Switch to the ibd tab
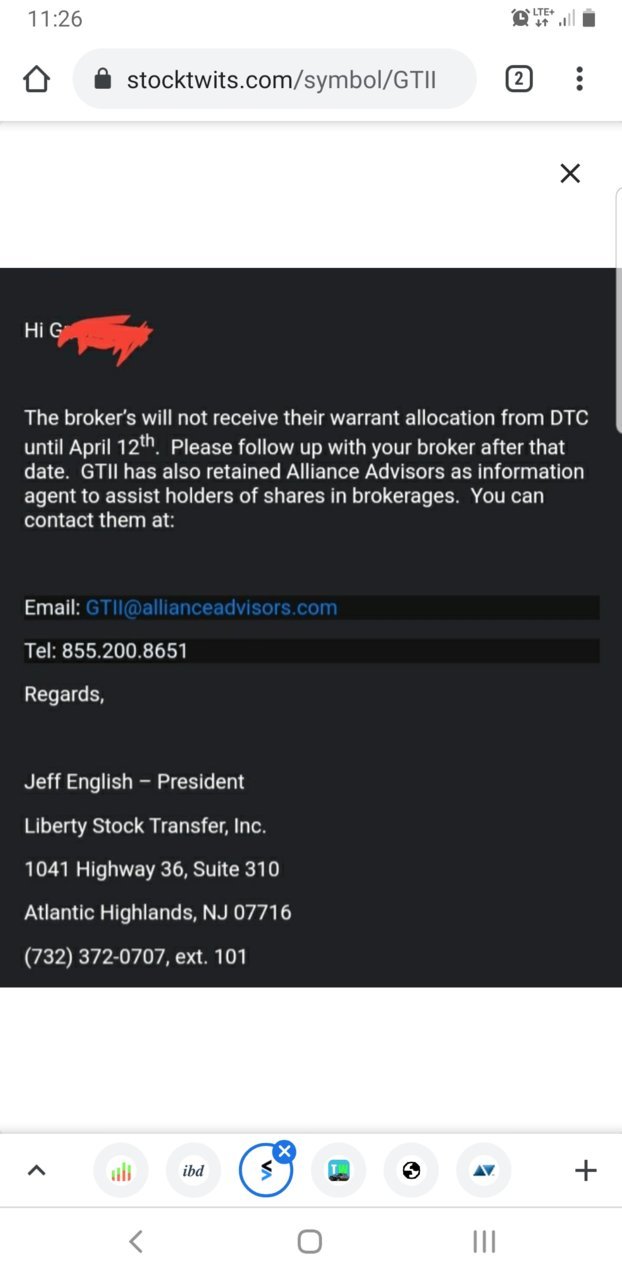 [x=194, y=1170]
